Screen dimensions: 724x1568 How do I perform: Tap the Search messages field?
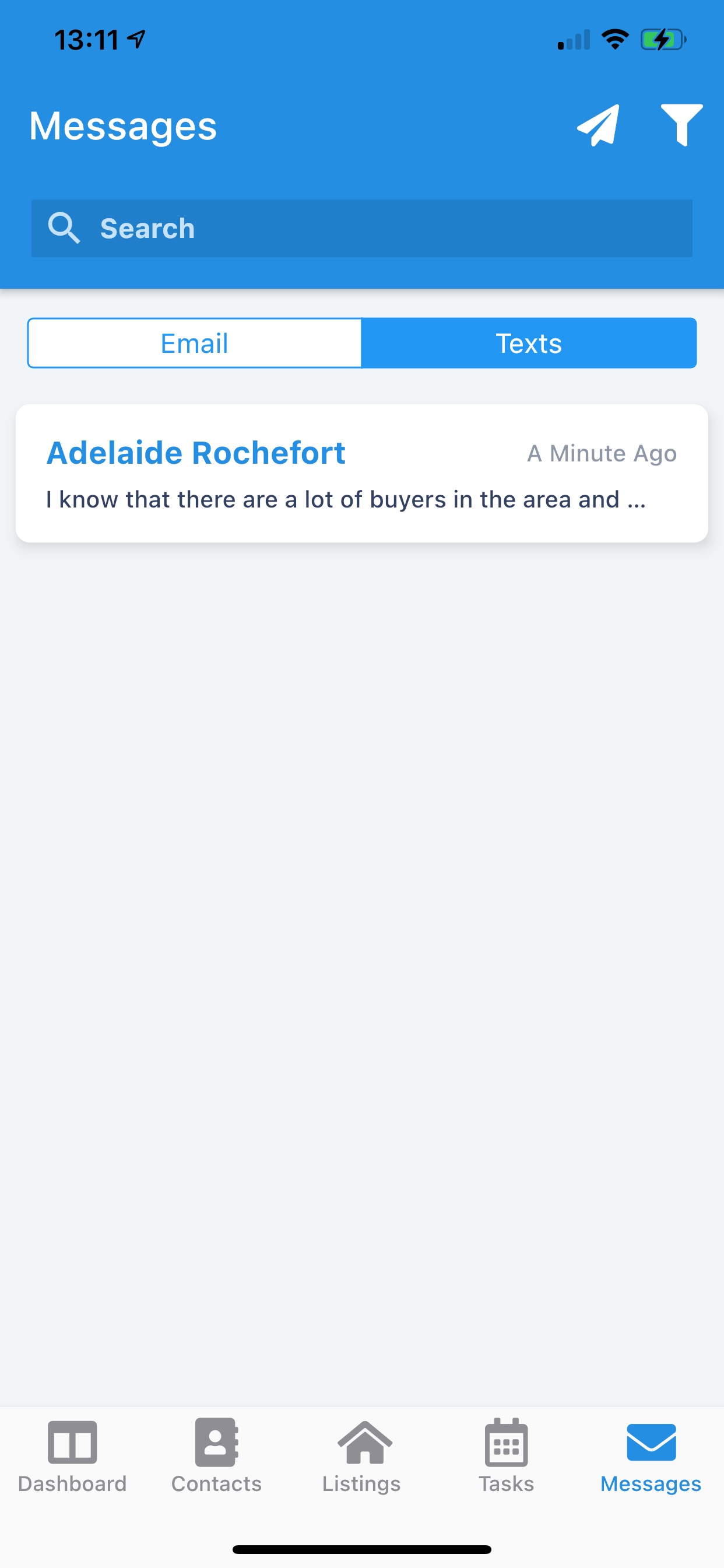click(362, 228)
